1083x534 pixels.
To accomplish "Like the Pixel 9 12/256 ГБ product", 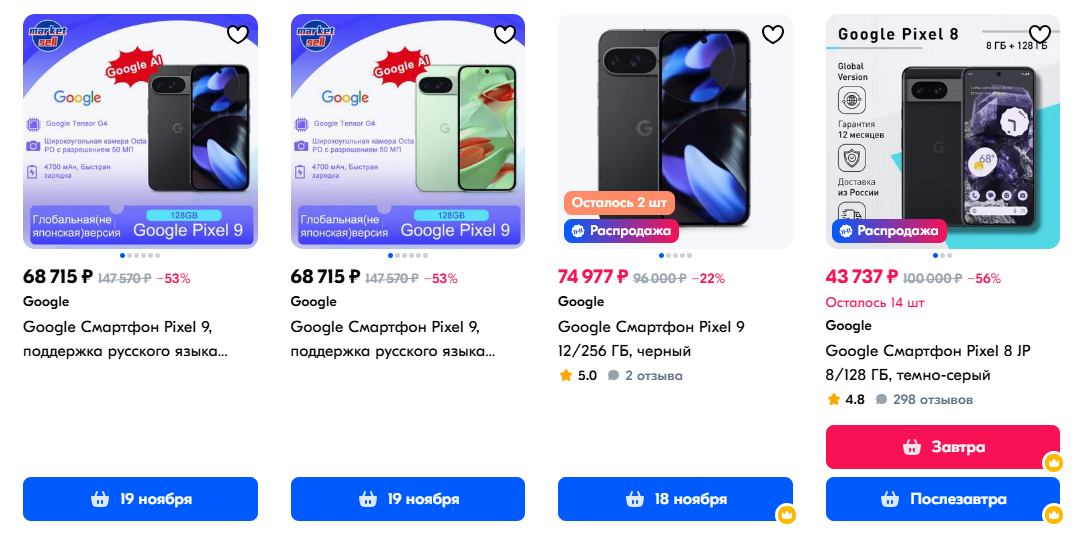I will [773, 35].
